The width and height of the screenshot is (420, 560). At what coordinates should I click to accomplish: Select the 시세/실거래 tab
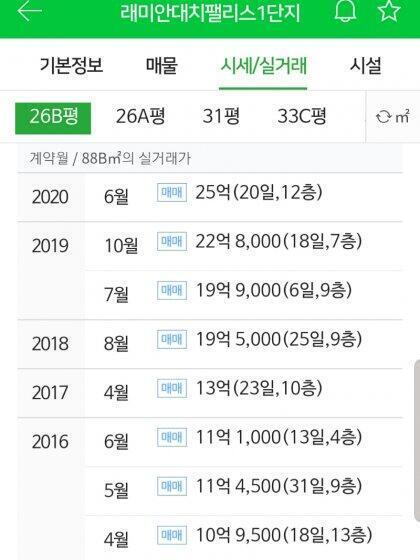(x=263, y=66)
